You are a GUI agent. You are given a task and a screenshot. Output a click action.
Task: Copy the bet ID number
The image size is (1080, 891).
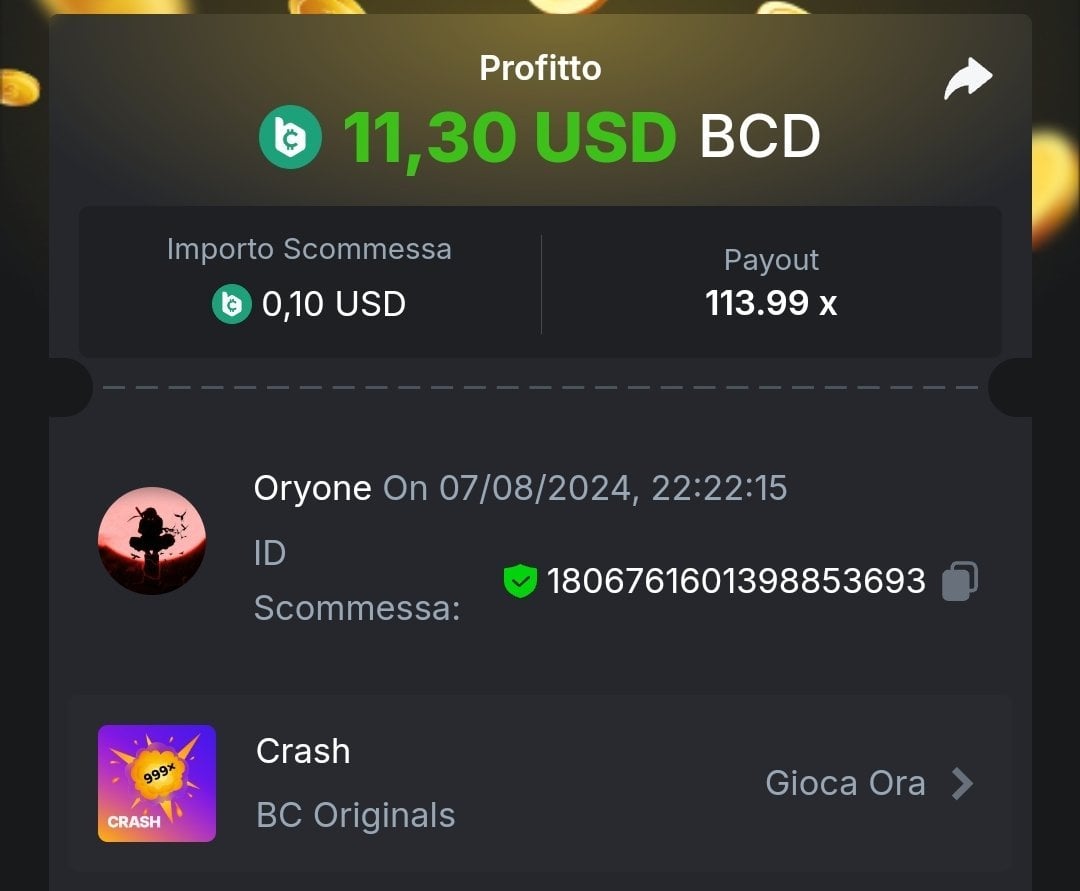tap(959, 581)
